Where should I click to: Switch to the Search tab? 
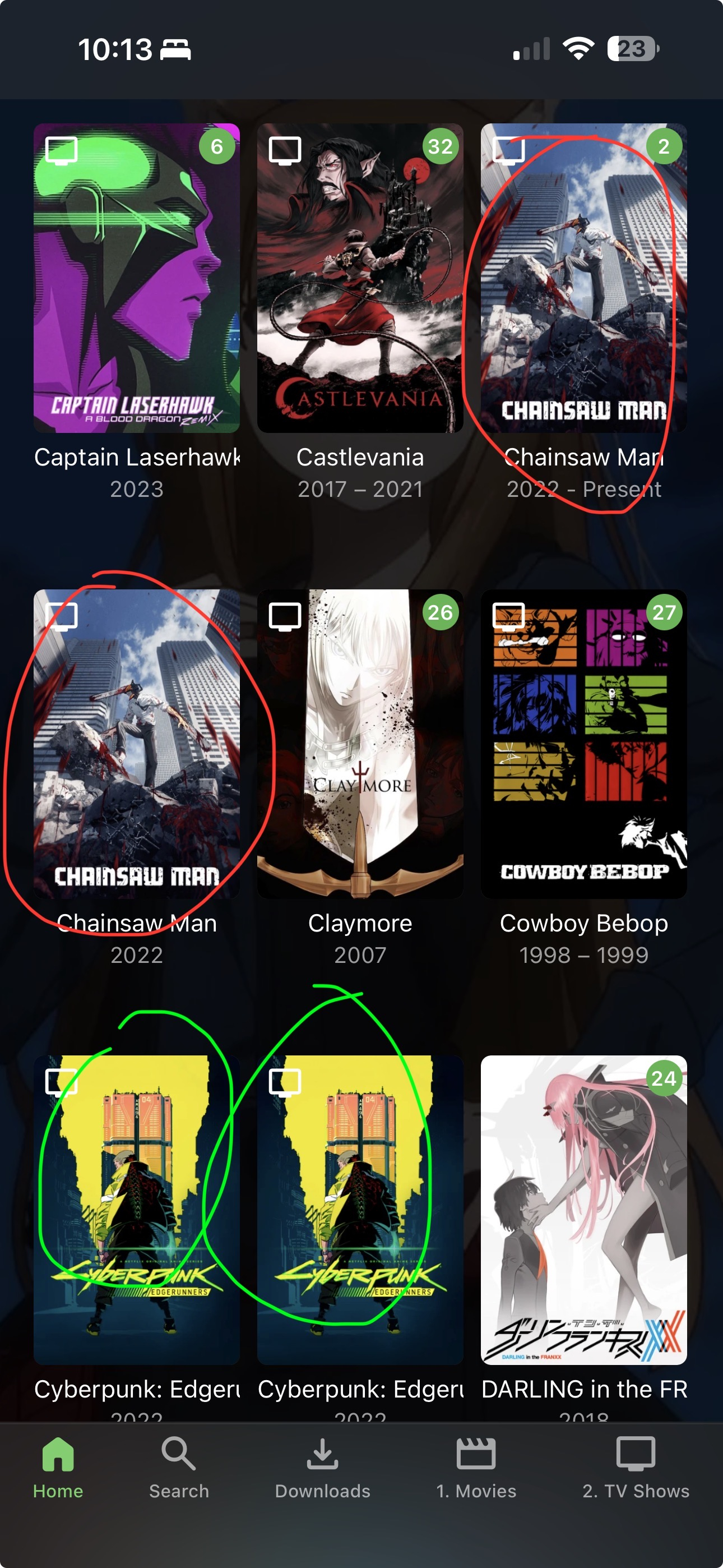tap(179, 1468)
